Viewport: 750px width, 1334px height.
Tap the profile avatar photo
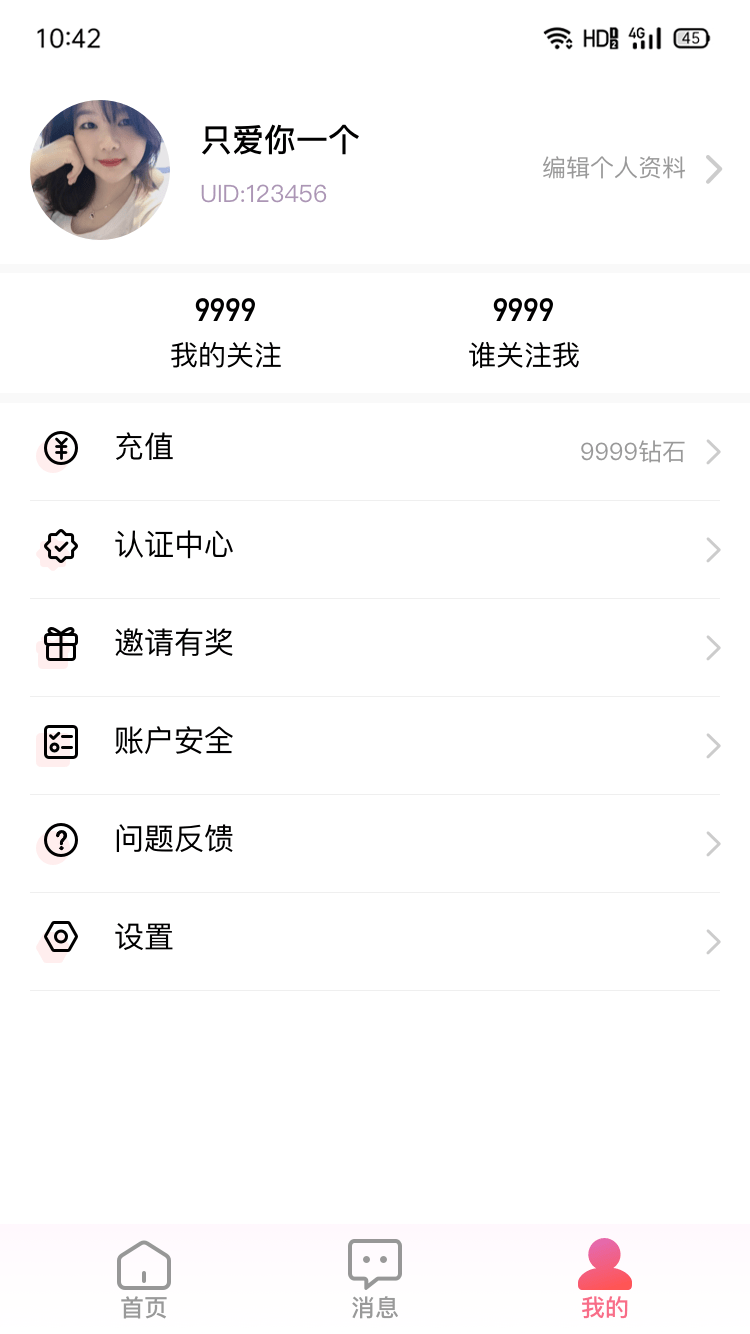(x=100, y=169)
